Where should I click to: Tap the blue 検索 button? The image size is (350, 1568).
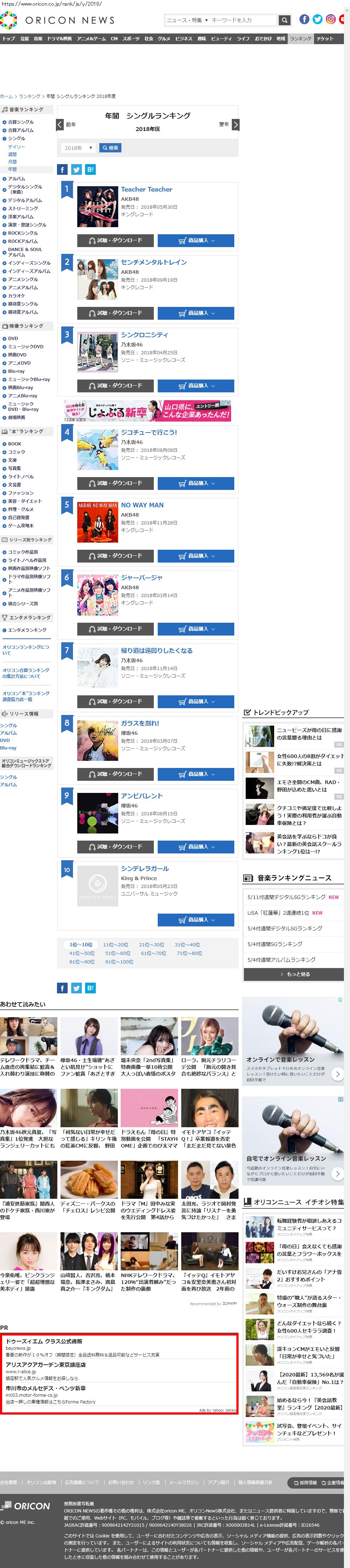click(110, 148)
